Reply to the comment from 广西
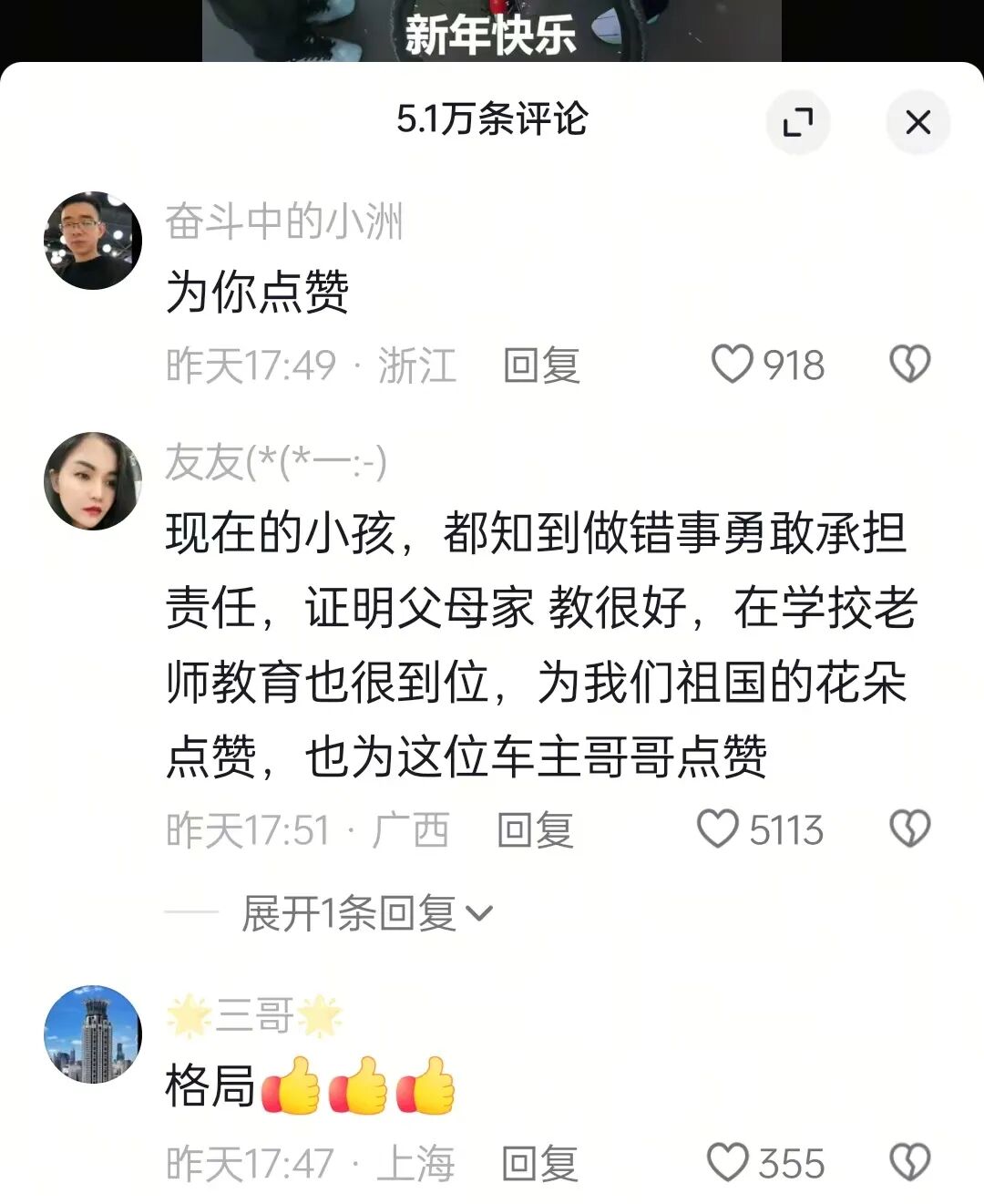Screen dimensions: 984x1204 pos(535,830)
